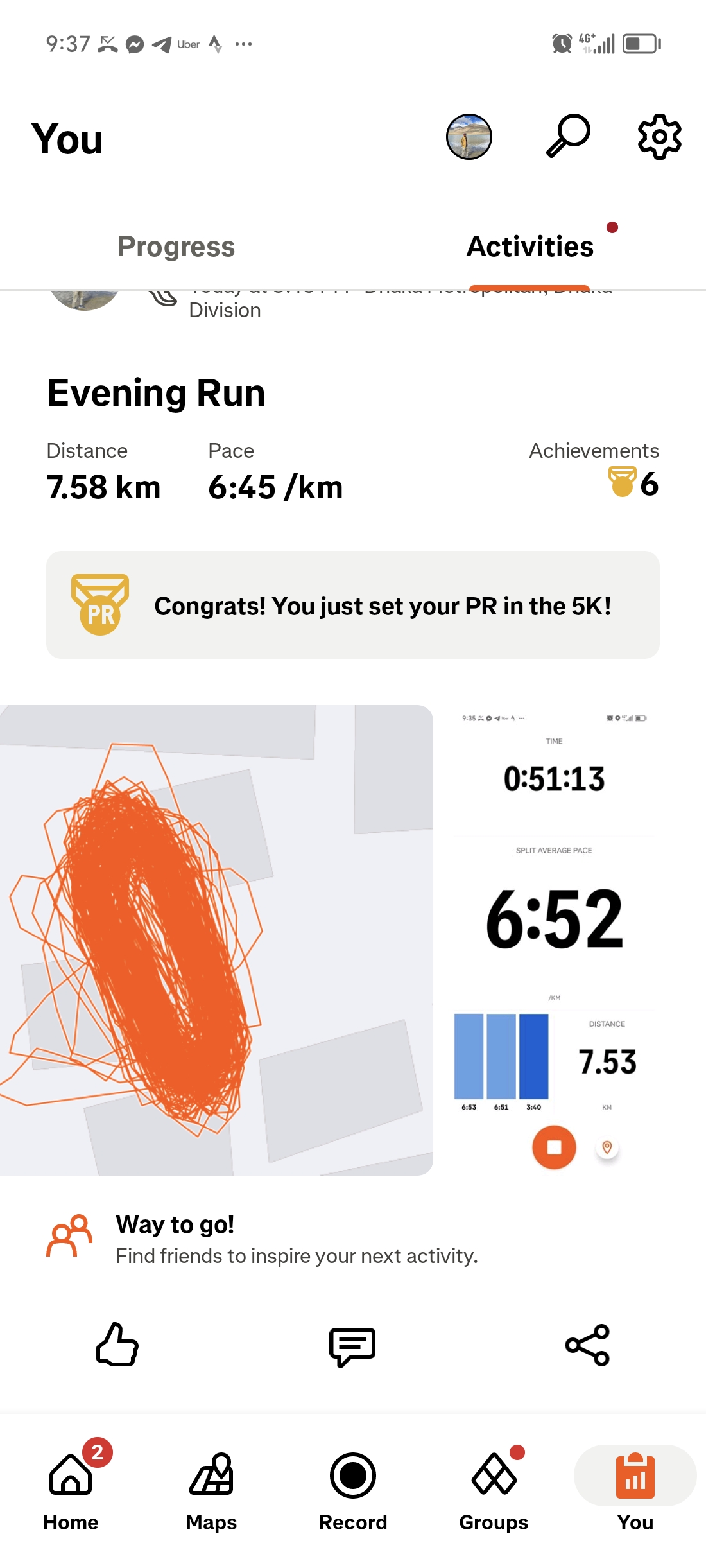Open the orange route map image
Viewport: 706px width, 1568px height.
pos(216,940)
